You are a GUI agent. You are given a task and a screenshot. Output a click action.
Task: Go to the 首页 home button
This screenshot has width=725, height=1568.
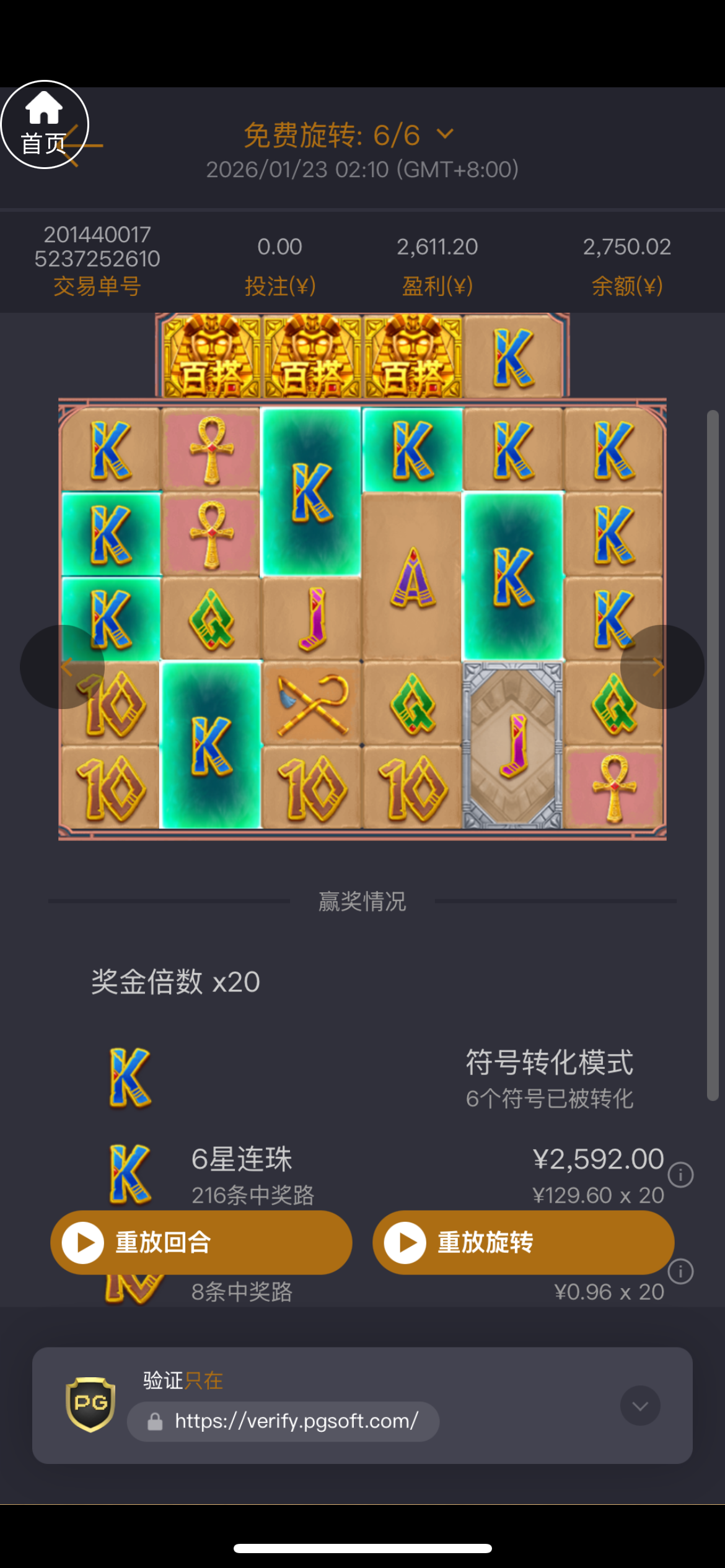tap(44, 124)
